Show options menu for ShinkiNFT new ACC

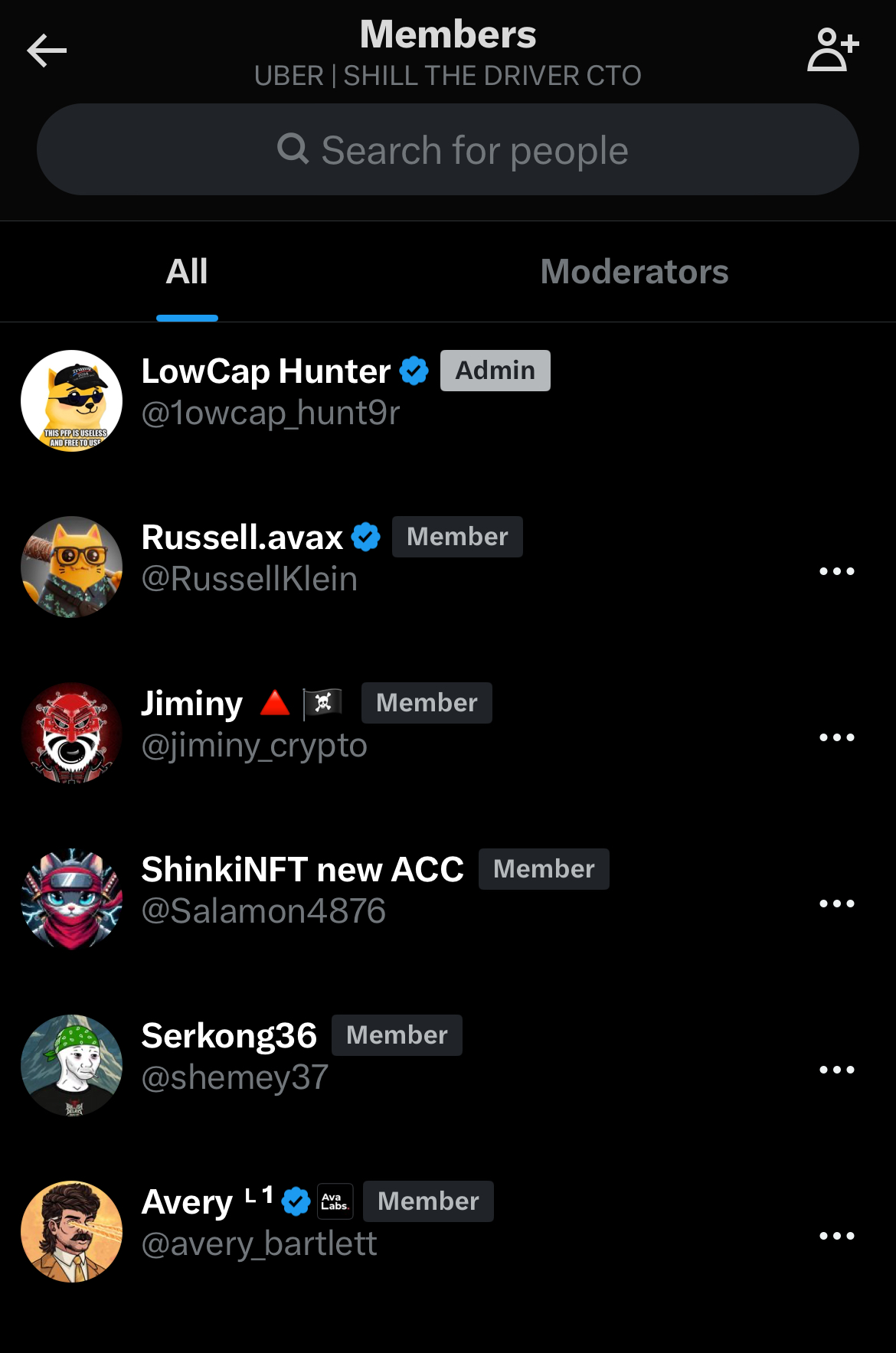click(x=836, y=904)
